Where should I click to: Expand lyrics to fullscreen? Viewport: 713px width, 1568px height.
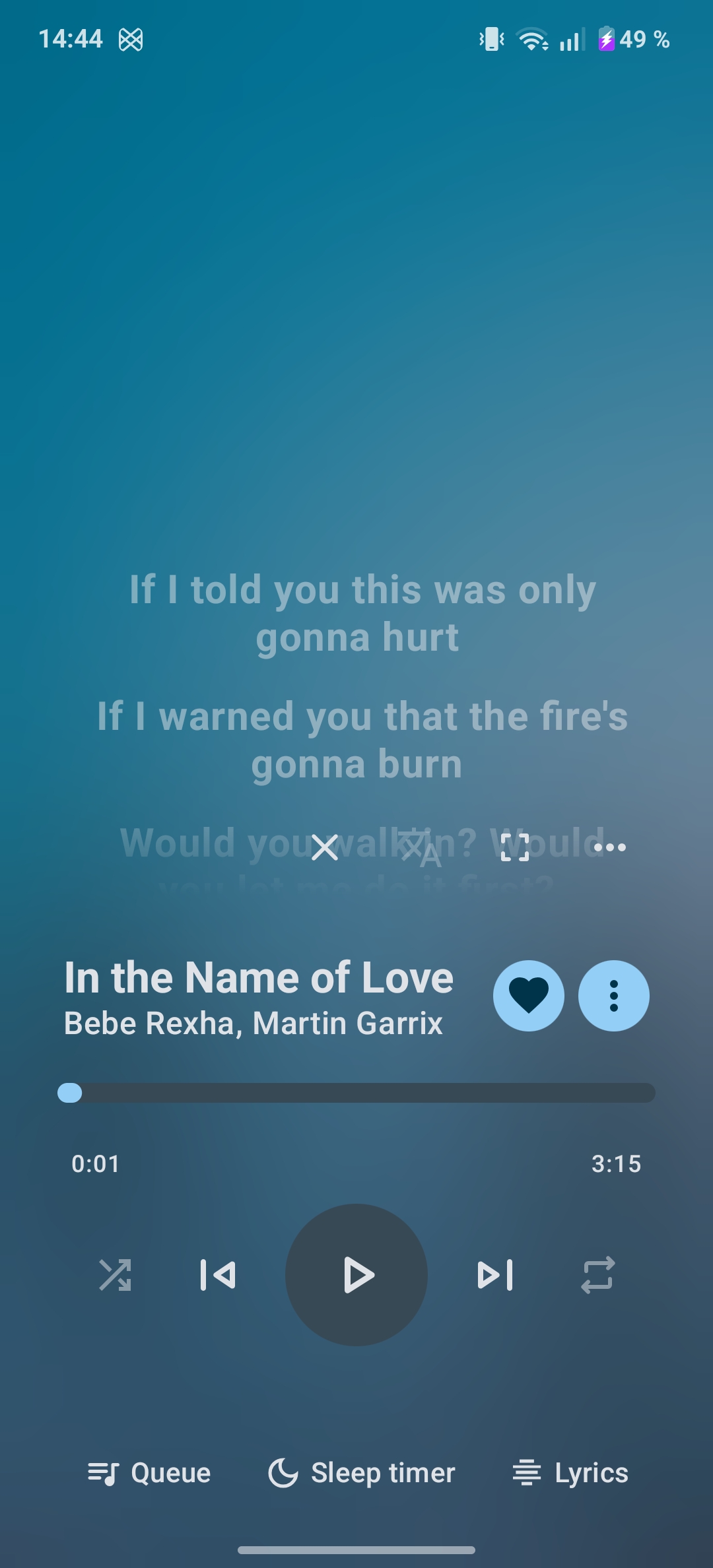point(515,847)
